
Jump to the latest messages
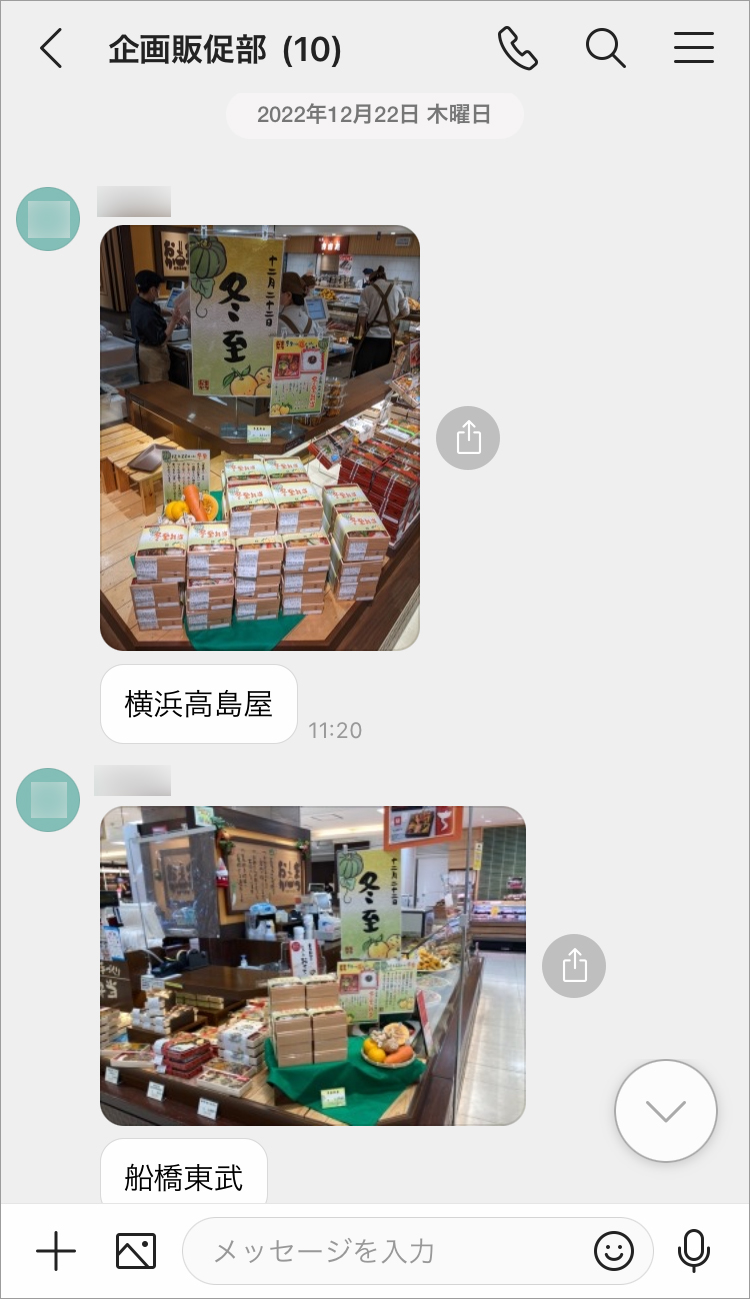point(666,1111)
